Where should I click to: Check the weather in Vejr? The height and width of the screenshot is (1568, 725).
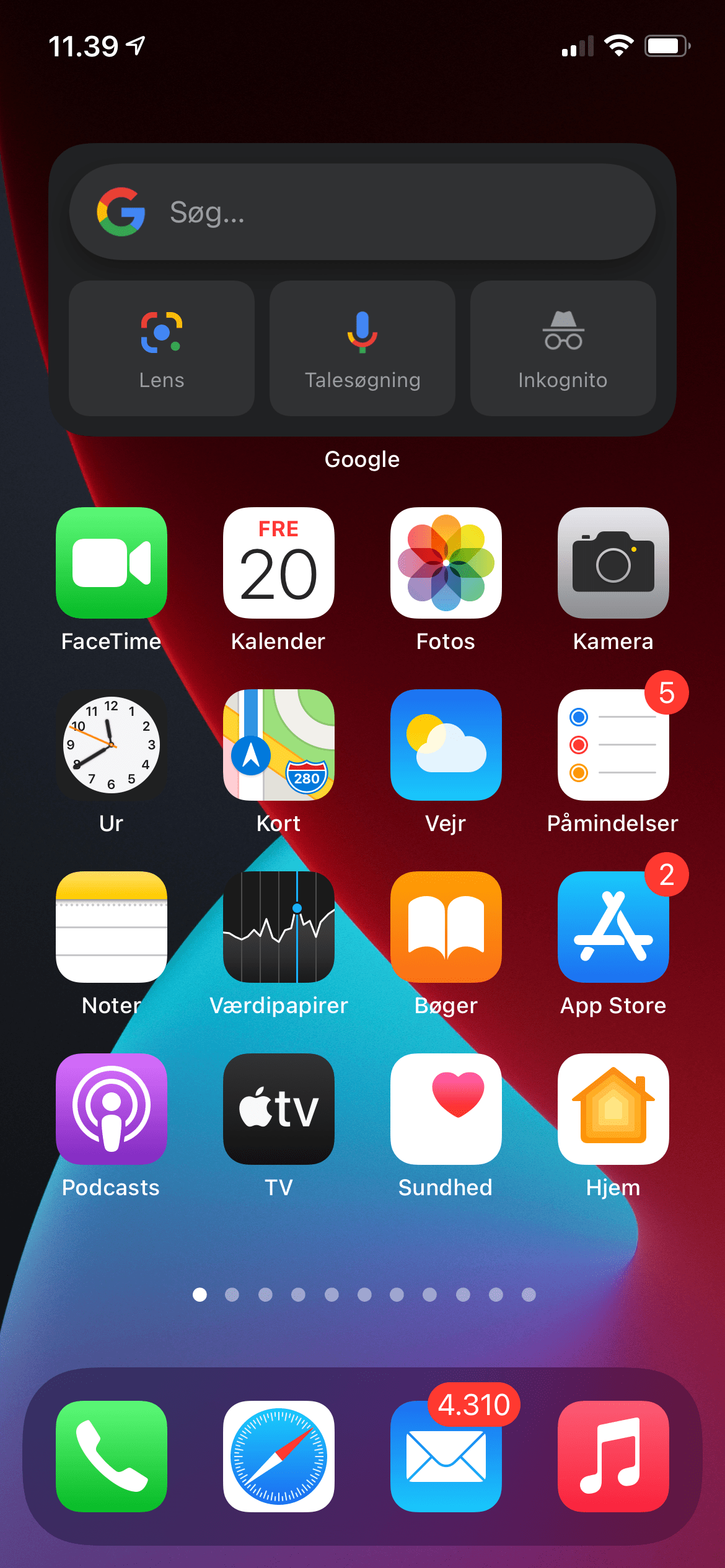pyautogui.click(x=446, y=745)
